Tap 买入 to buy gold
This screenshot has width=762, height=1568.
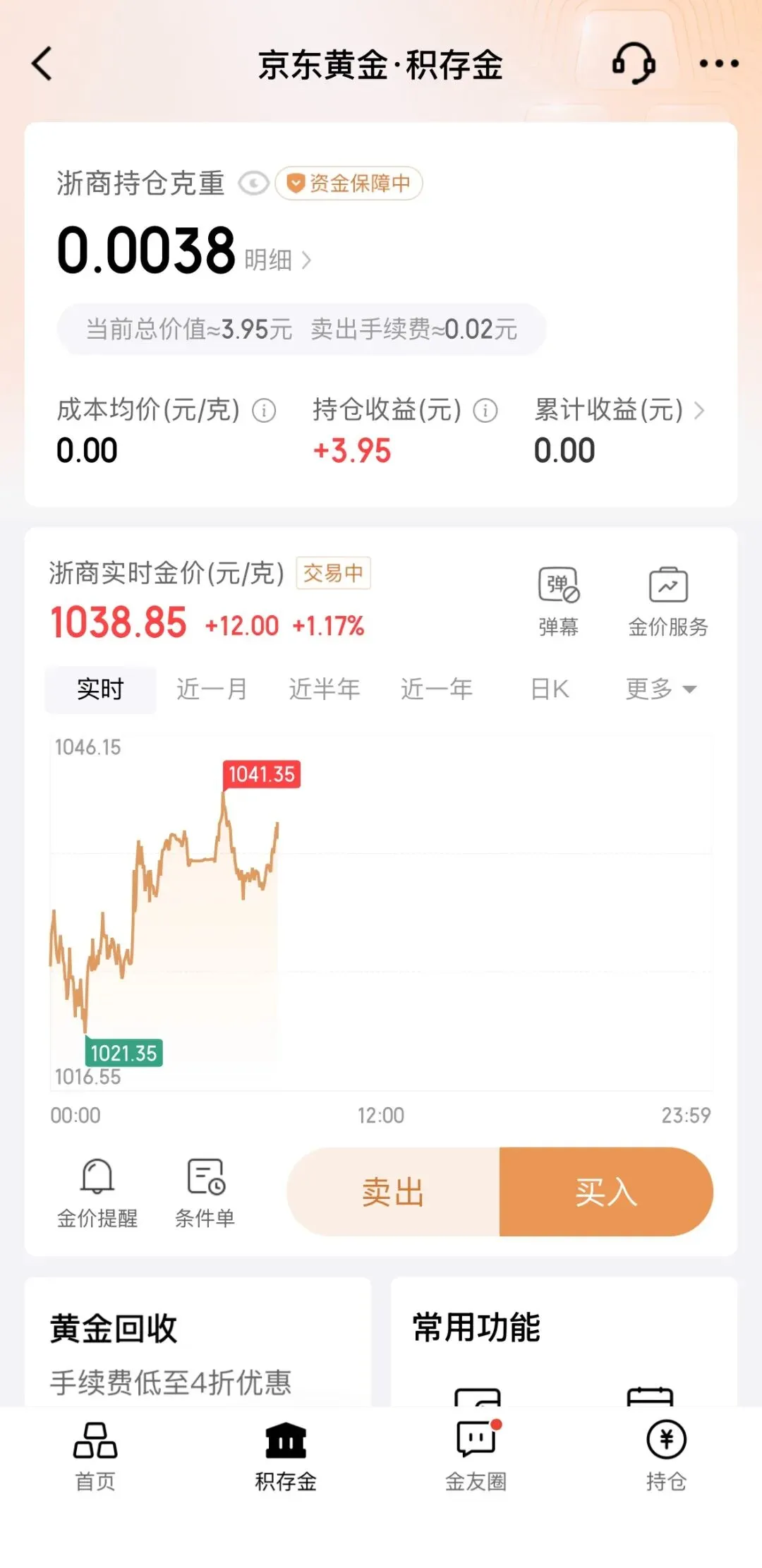click(x=606, y=1192)
